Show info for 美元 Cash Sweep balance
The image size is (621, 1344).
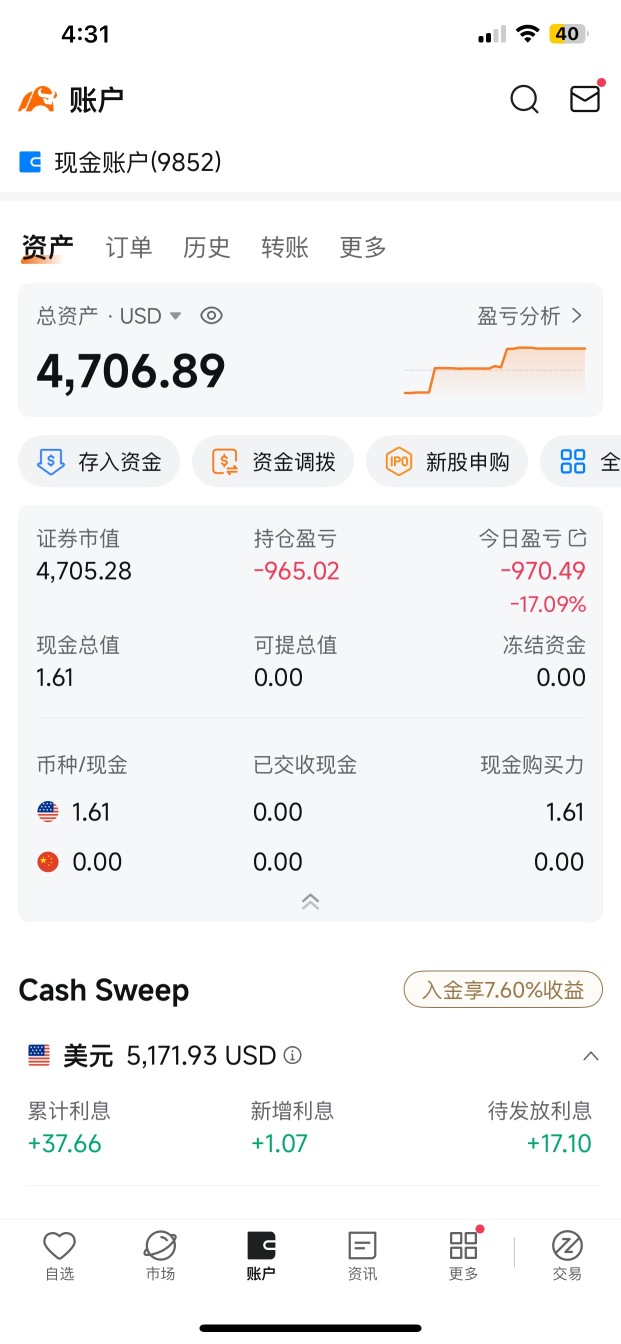293,1055
